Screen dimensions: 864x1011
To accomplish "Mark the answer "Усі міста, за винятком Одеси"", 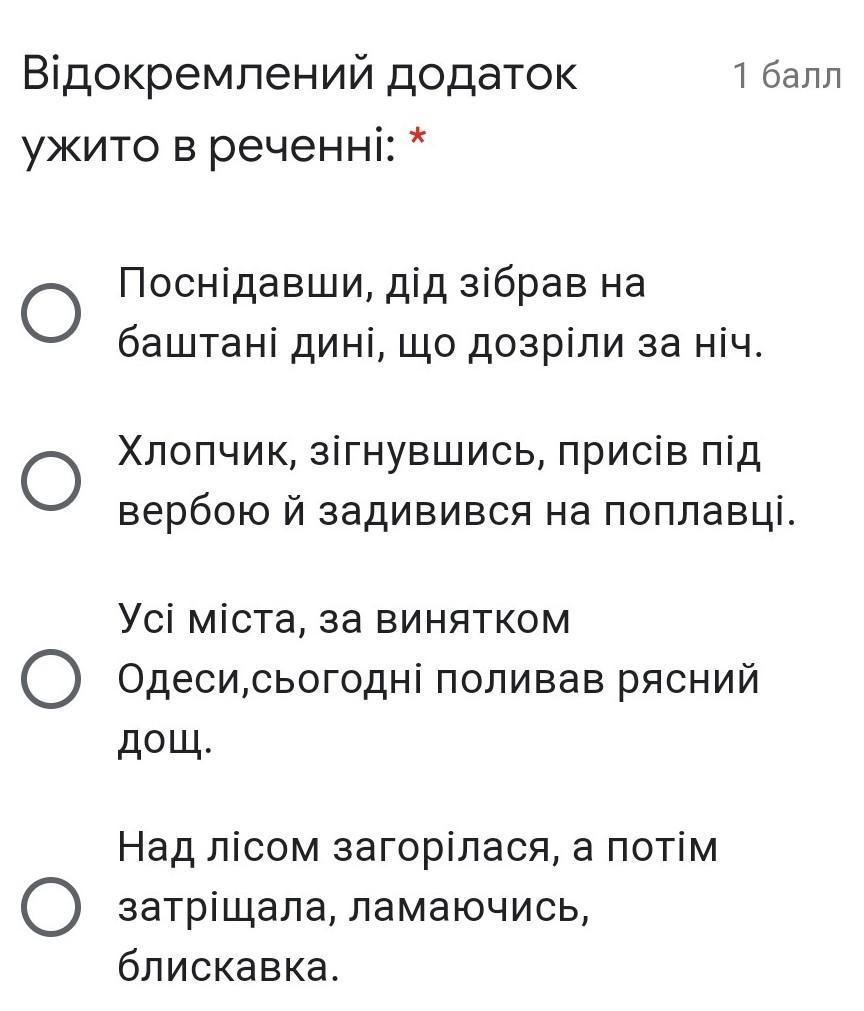I will 51,679.
